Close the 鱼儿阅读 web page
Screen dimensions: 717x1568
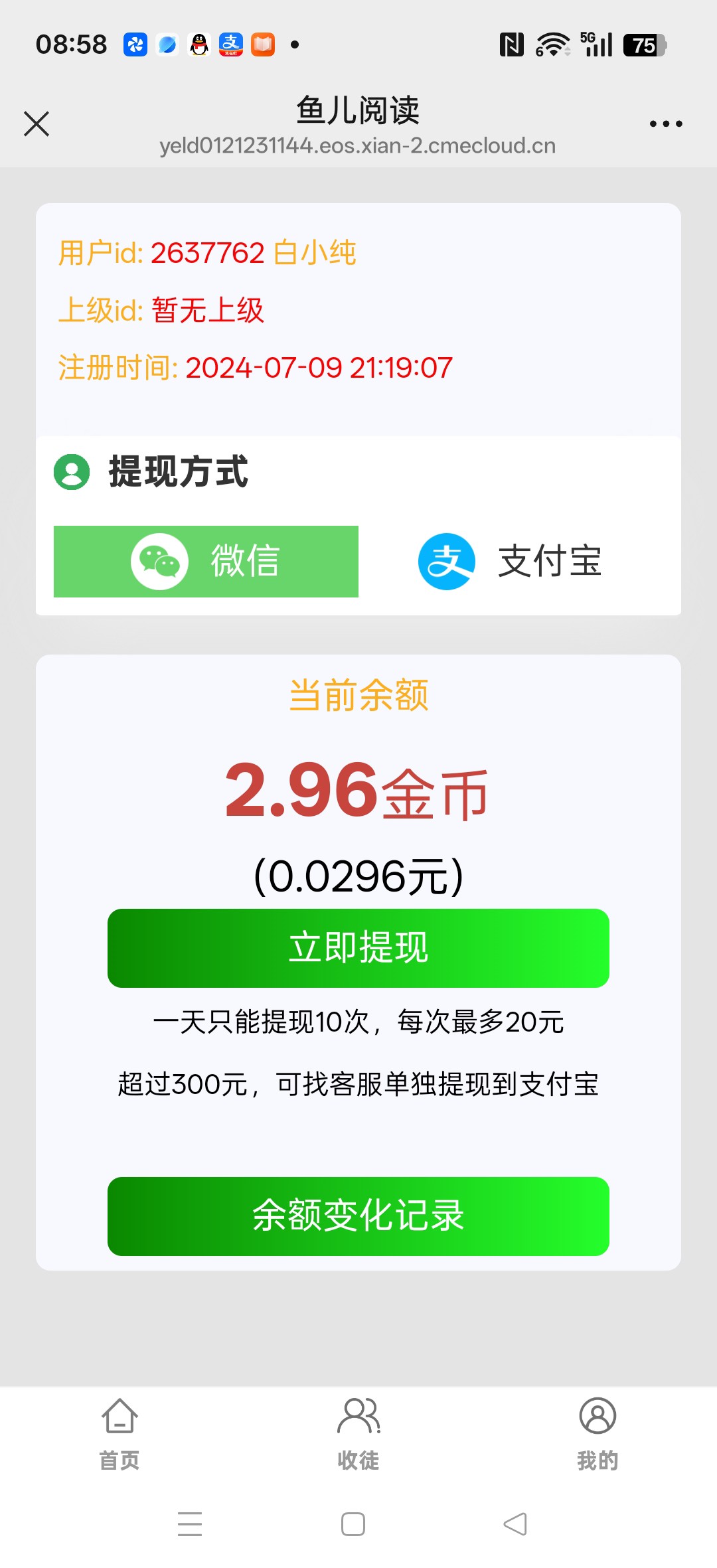click(37, 123)
